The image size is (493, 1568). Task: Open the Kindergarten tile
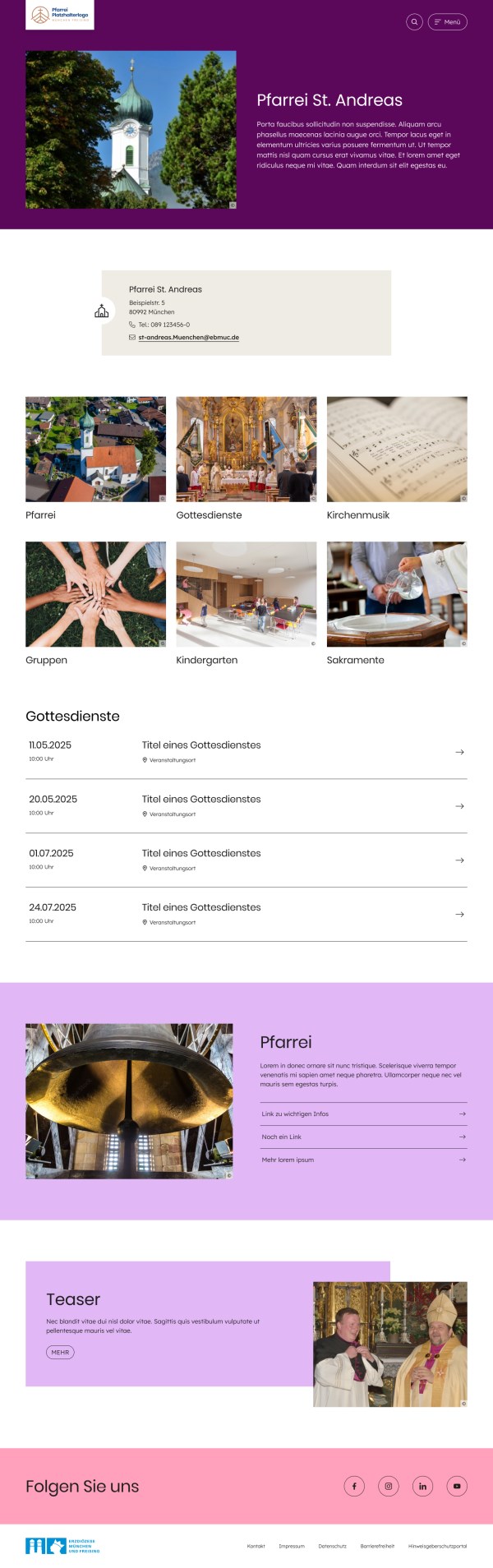[x=246, y=593]
